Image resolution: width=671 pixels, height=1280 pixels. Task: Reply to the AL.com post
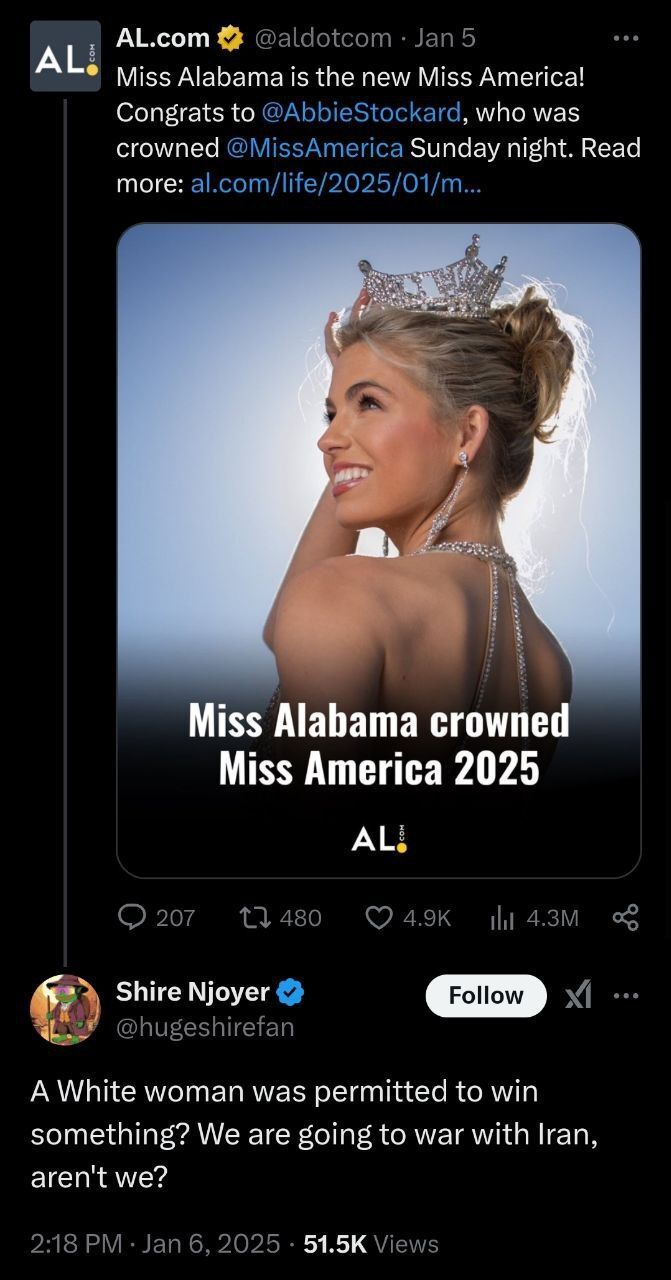coord(156,917)
